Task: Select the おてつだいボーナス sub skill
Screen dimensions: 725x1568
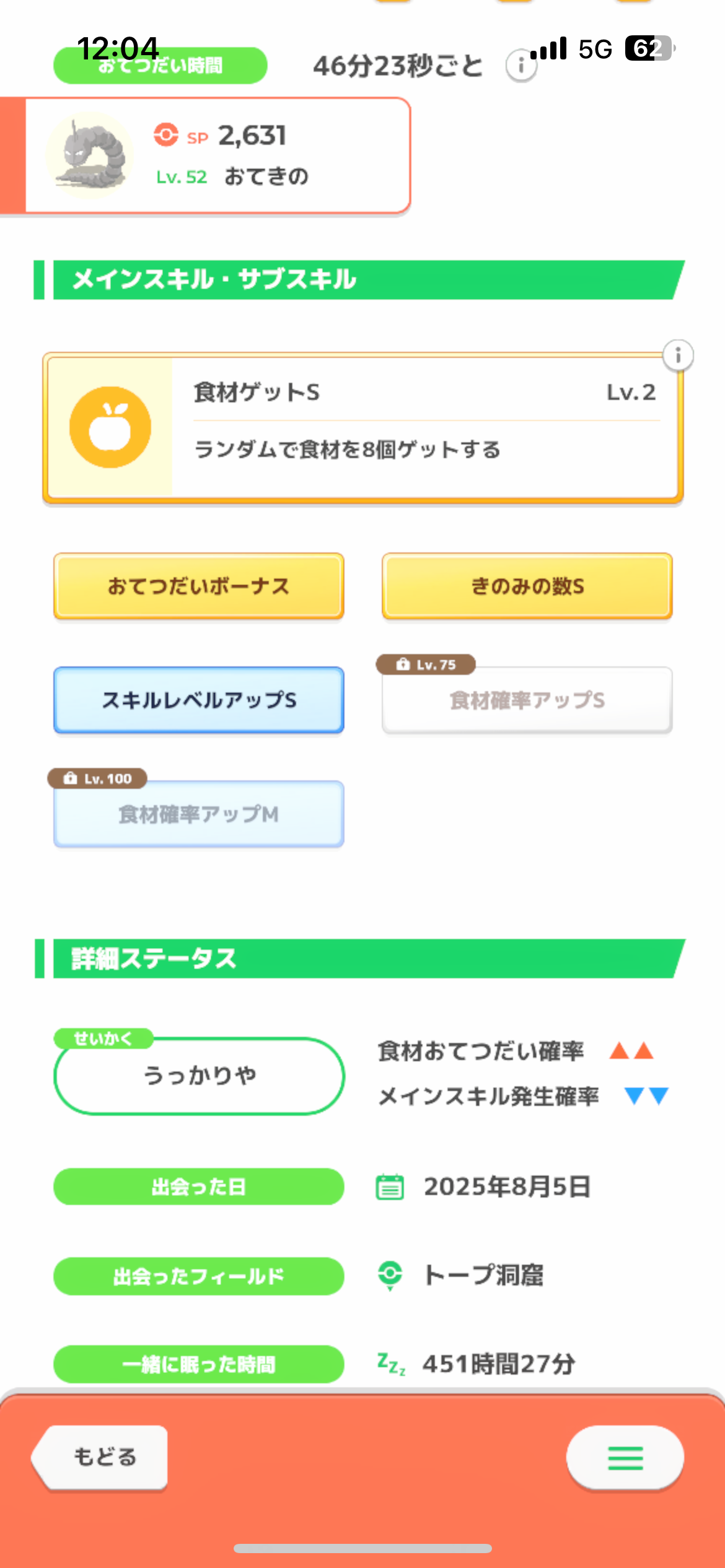Action: pyautogui.click(x=199, y=586)
